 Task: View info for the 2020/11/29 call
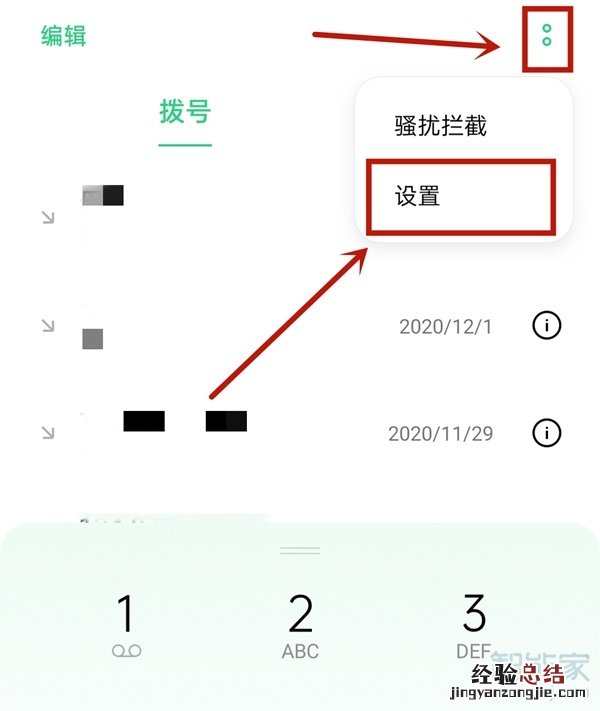tap(546, 433)
